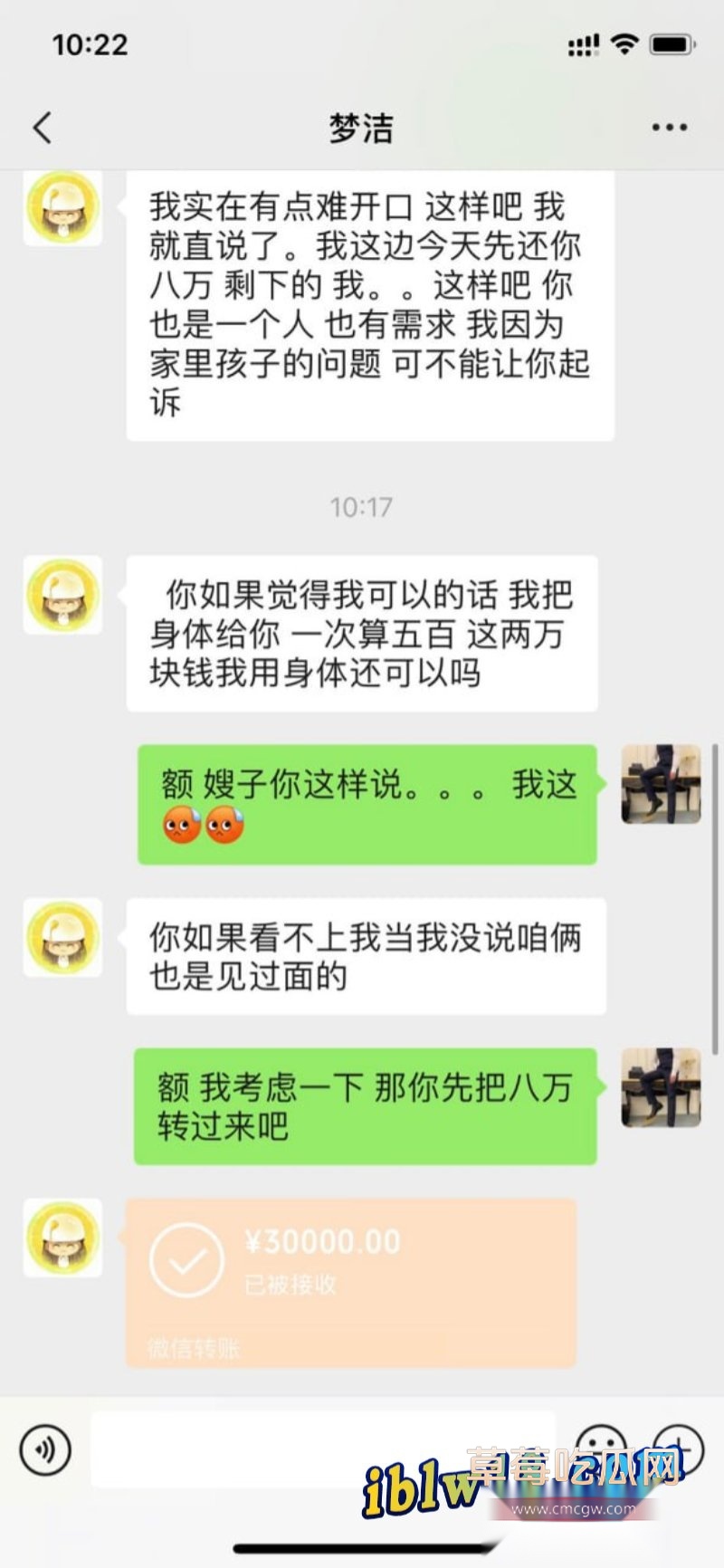Switch to voice message input

tap(45, 1450)
